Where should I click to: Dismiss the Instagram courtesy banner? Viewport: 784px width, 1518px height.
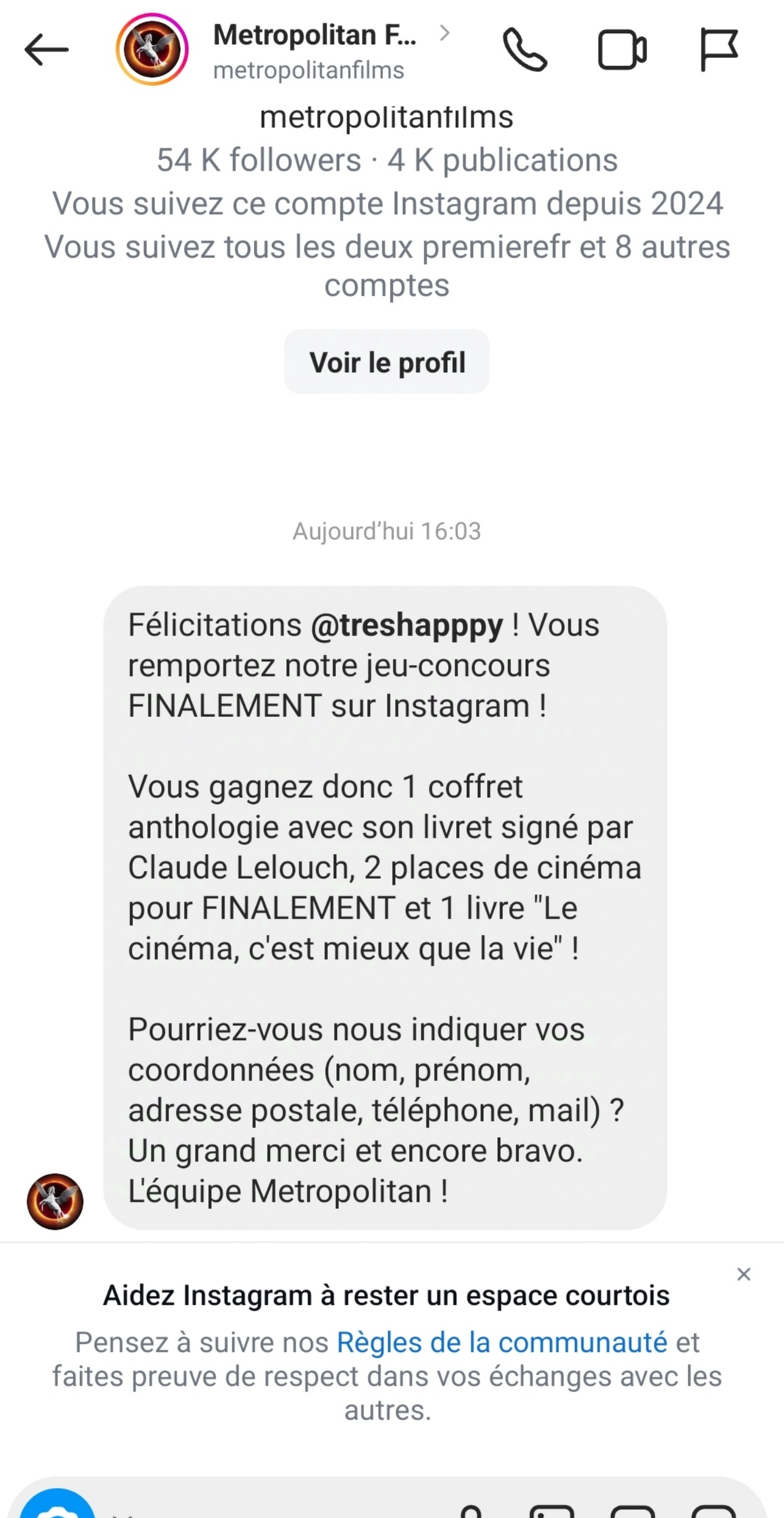click(x=744, y=1275)
